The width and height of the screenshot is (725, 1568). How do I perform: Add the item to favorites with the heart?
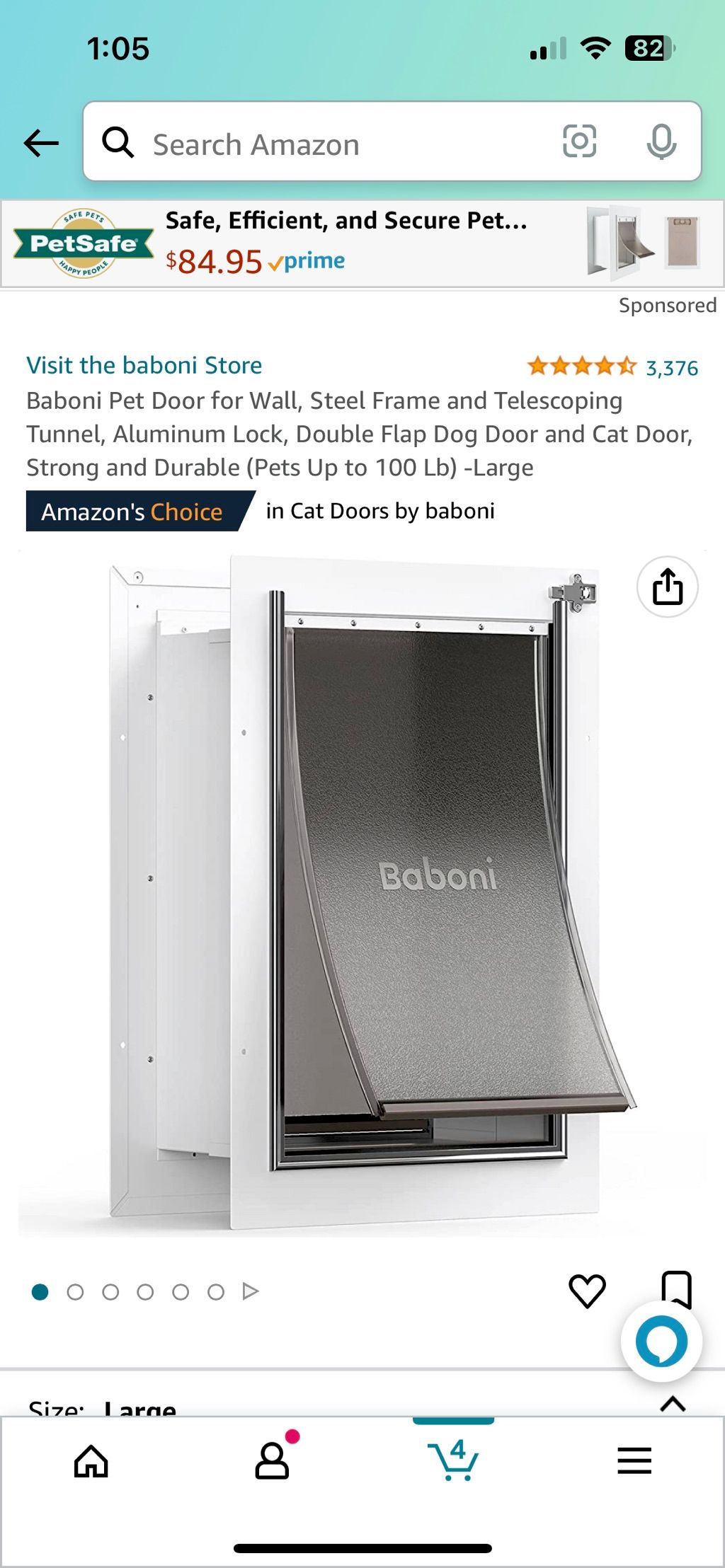pyautogui.click(x=587, y=1291)
